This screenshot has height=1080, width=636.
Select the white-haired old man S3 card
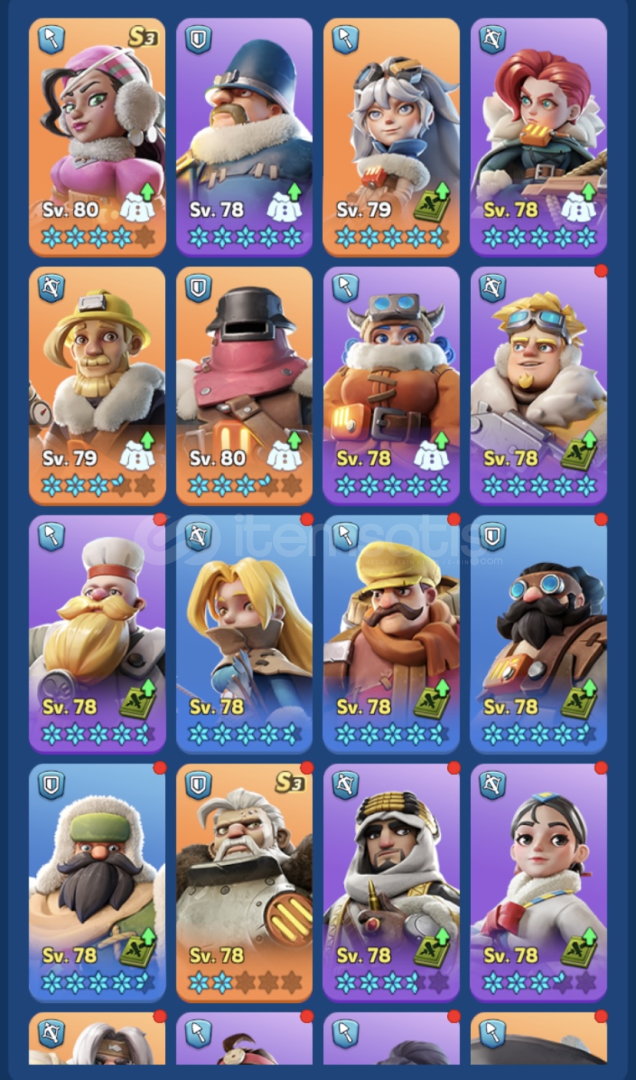click(244, 882)
